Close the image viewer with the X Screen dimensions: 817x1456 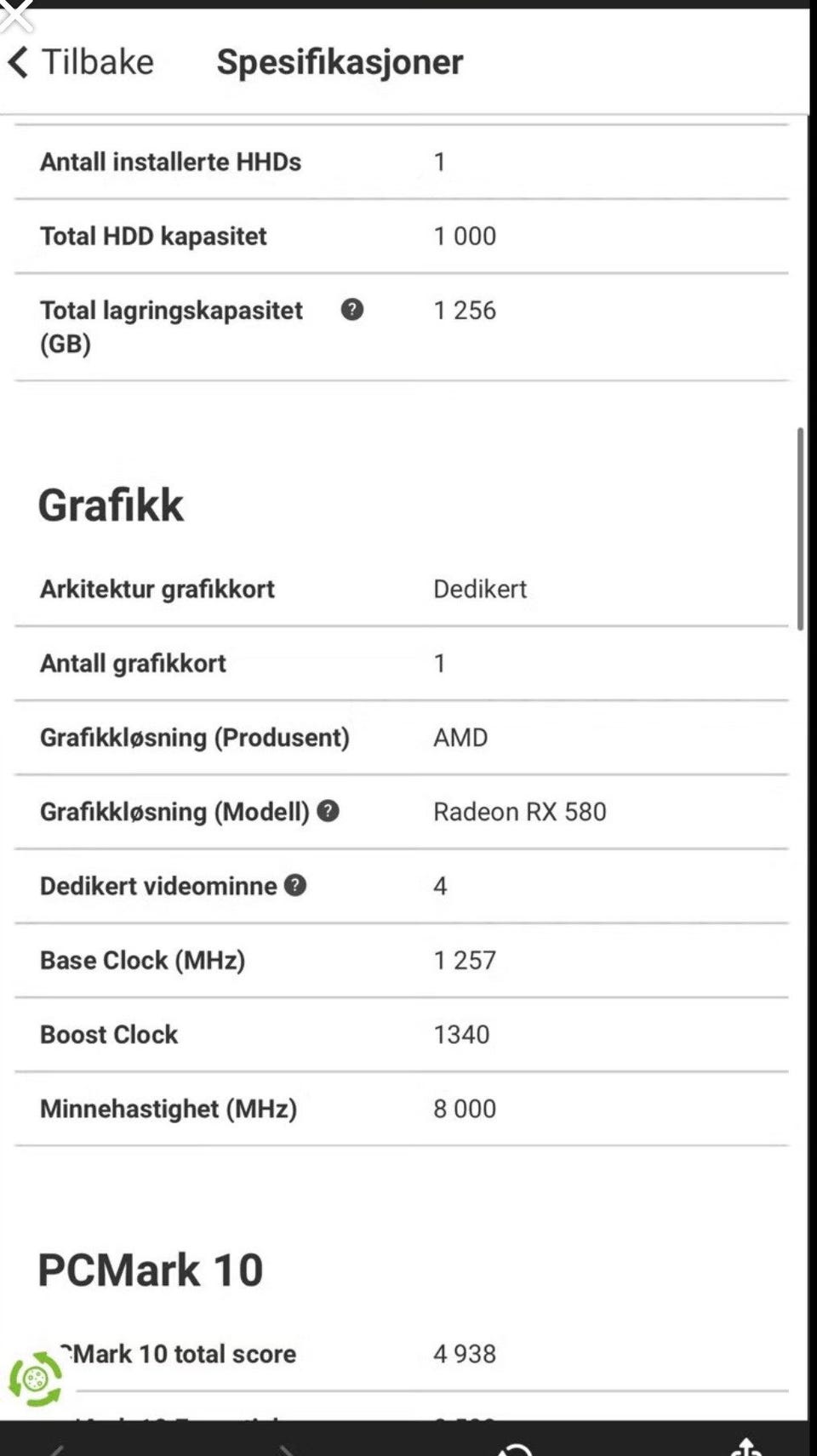point(15,14)
